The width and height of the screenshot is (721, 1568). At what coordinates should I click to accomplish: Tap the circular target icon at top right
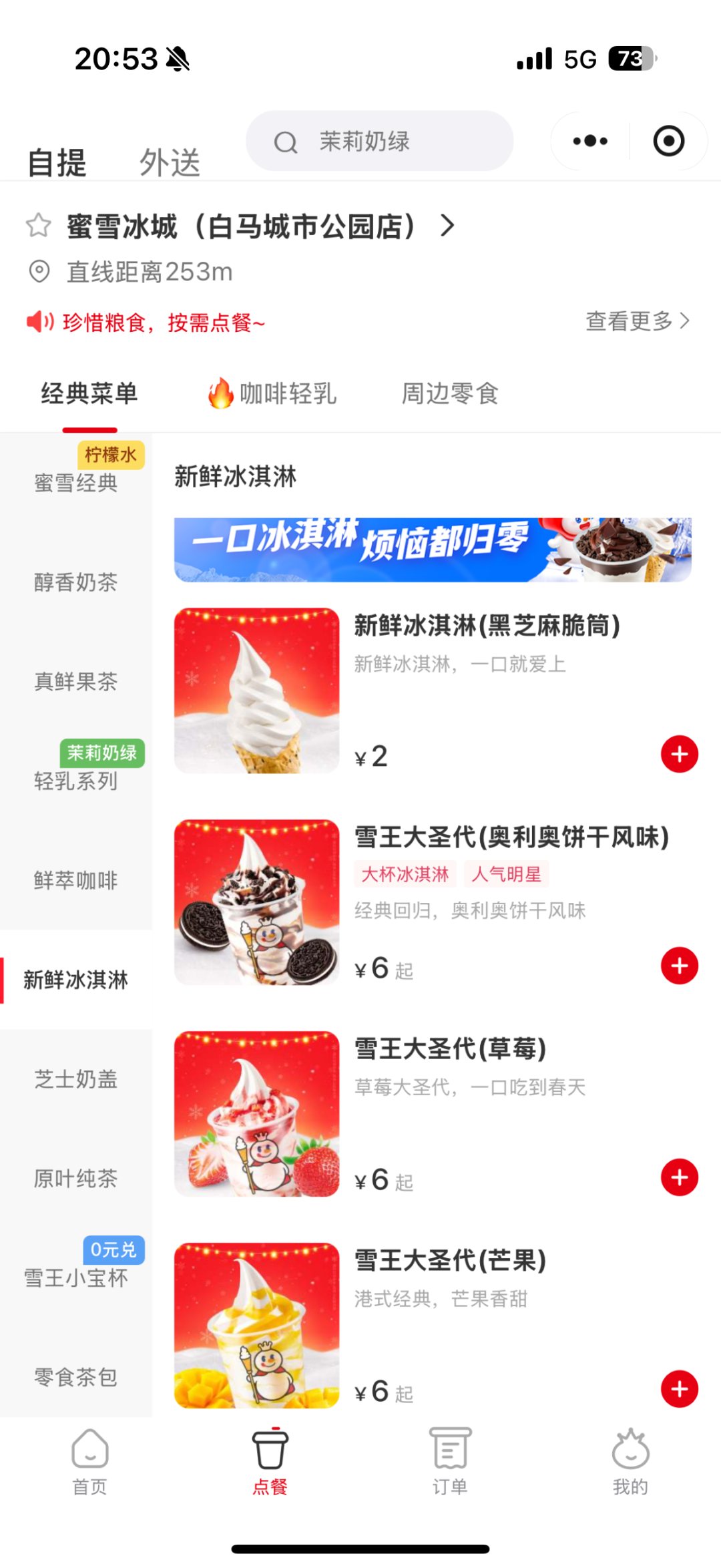pos(668,141)
